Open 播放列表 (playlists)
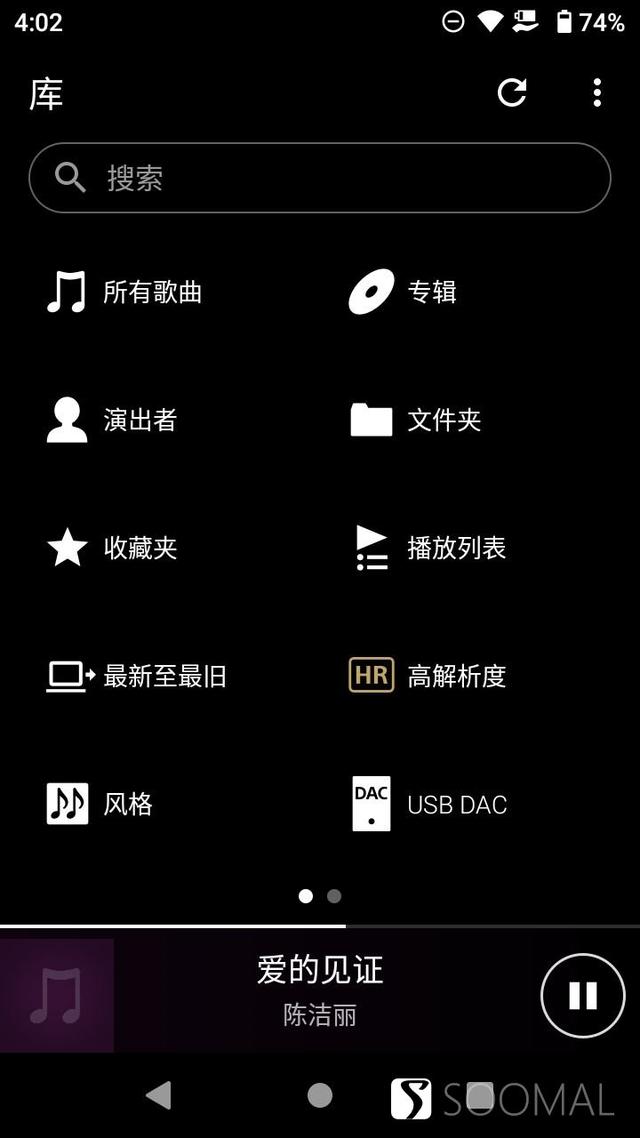Image resolution: width=640 pixels, height=1138 pixels. point(430,548)
